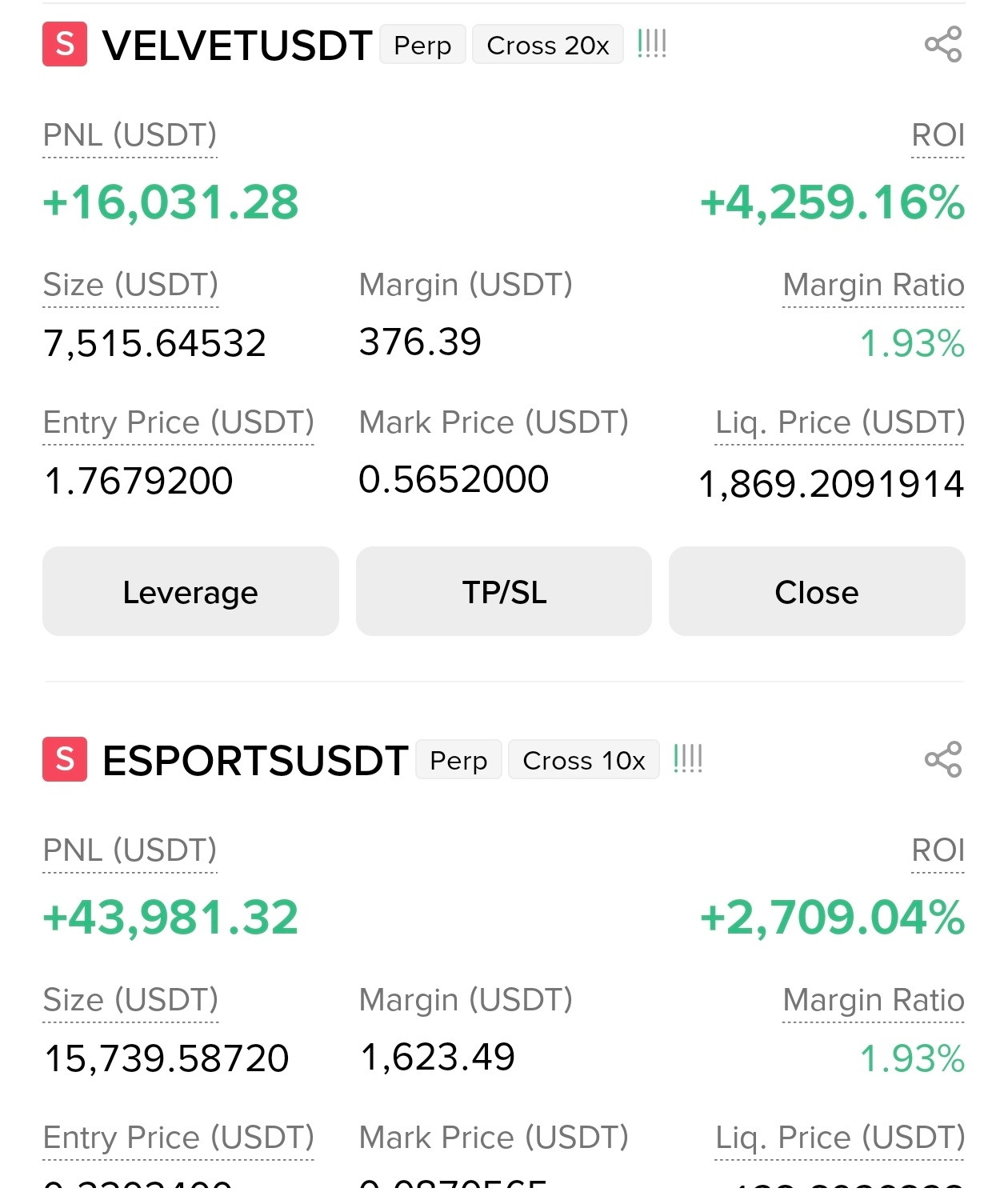Tap the Cross 10x margin mode chip

[x=584, y=760]
